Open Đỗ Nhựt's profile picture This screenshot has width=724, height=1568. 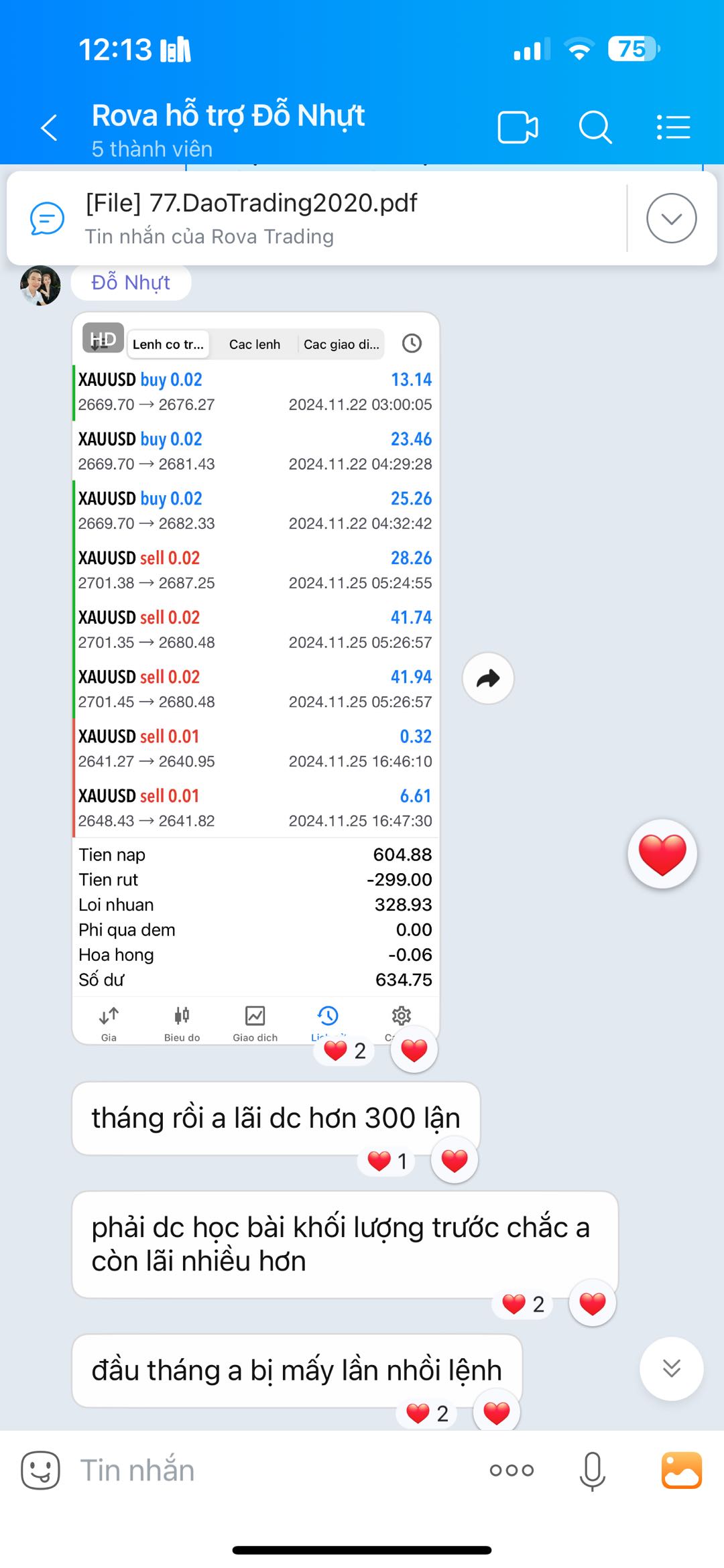click(40, 285)
